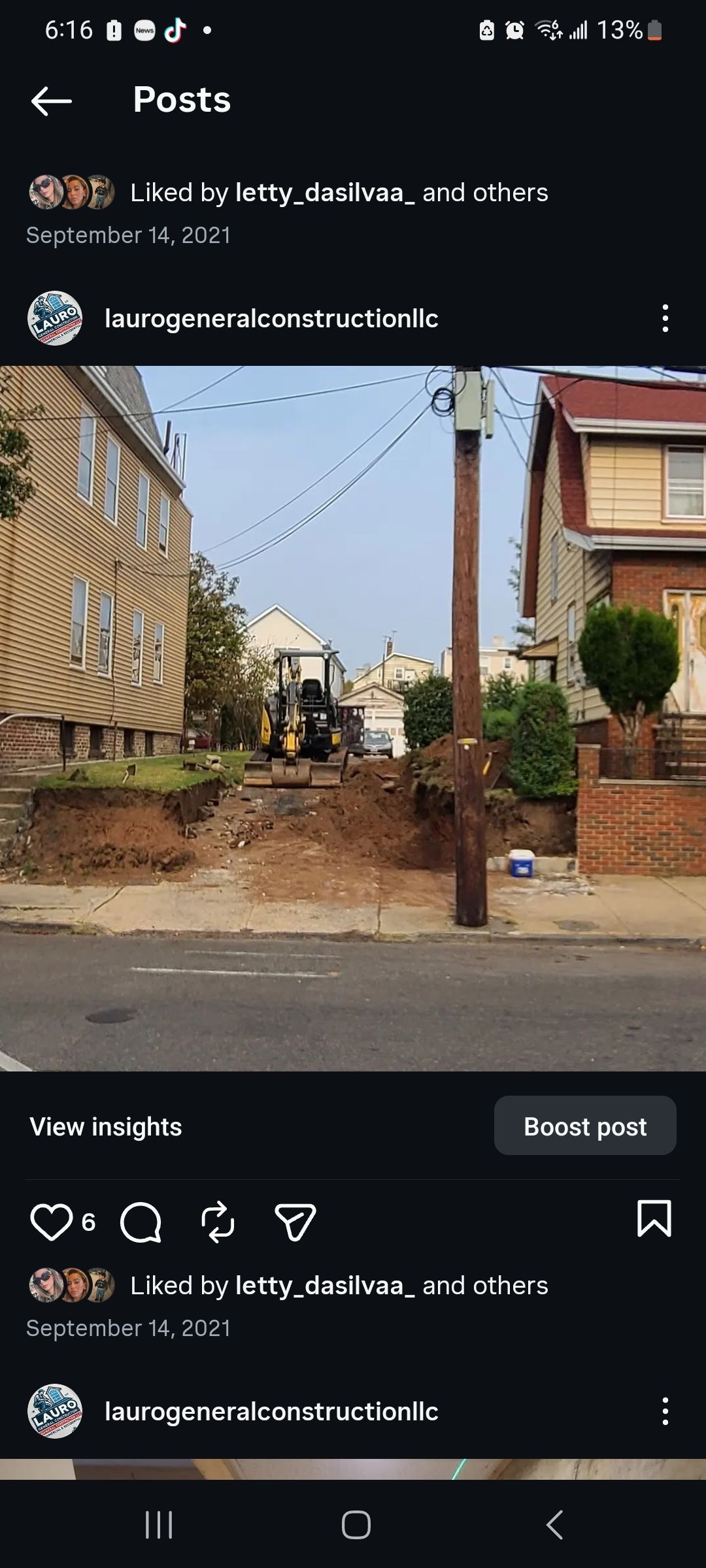The height and width of the screenshot is (1568, 706).
Task: Open laurogeneralconstructionllc's profile picture
Action: pyautogui.click(x=56, y=319)
